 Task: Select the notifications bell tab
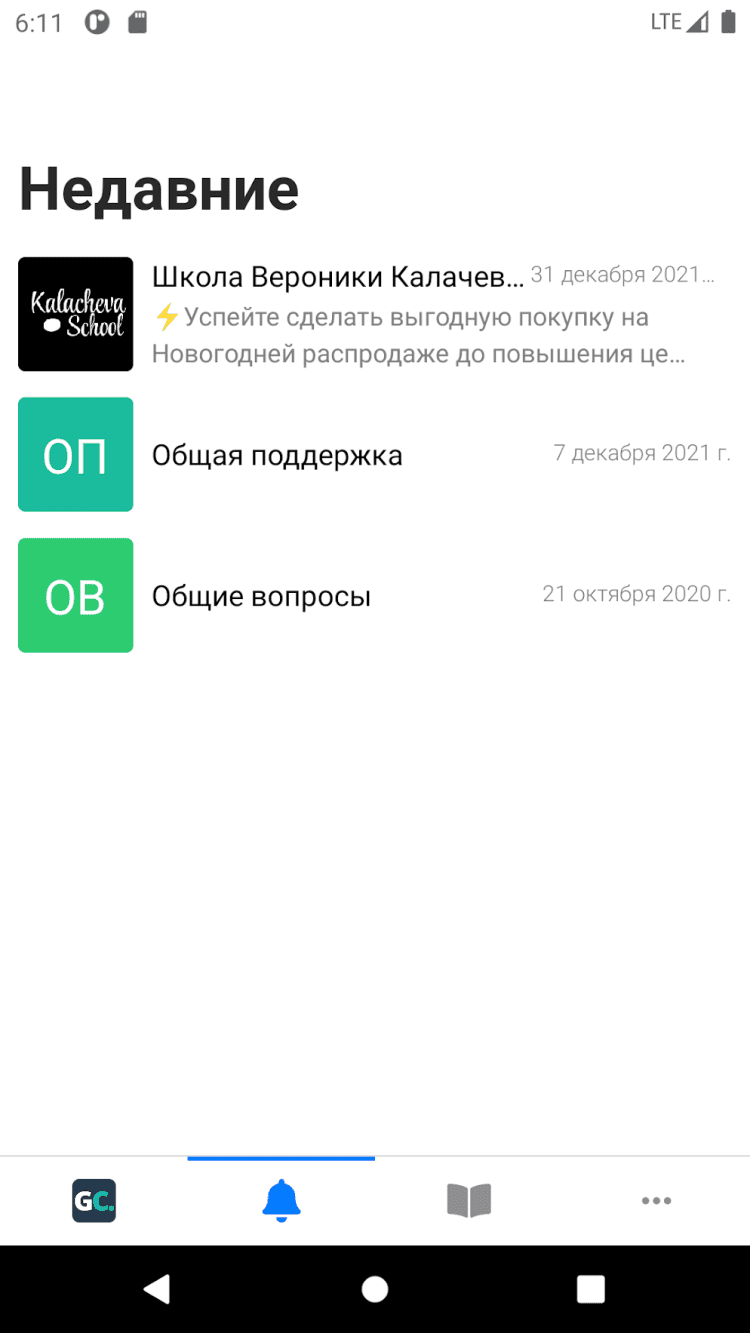(x=281, y=1200)
